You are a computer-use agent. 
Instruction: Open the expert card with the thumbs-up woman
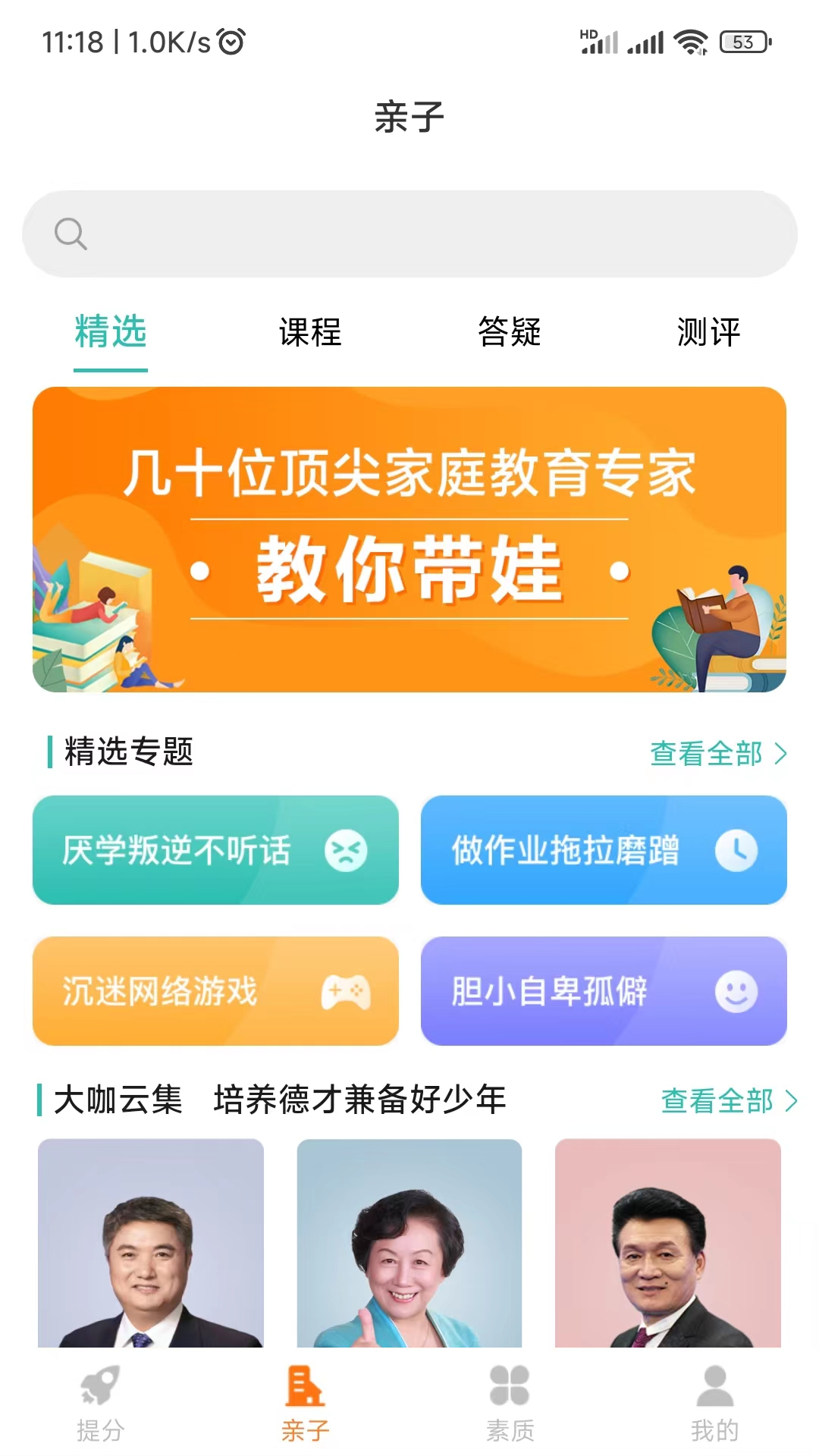pyautogui.click(x=409, y=1244)
